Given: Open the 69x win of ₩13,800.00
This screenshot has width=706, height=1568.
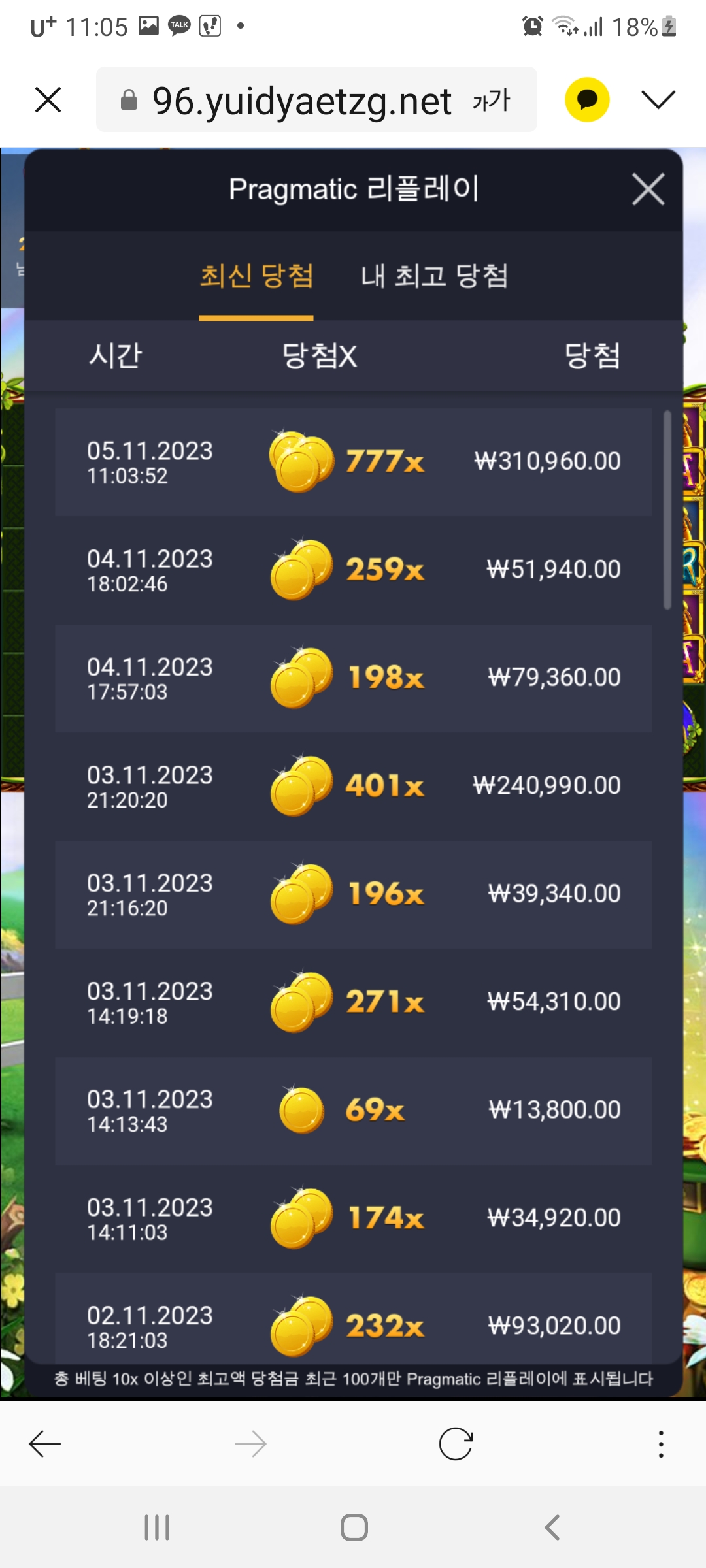Looking at the screenshot, I should tap(353, 1110).
